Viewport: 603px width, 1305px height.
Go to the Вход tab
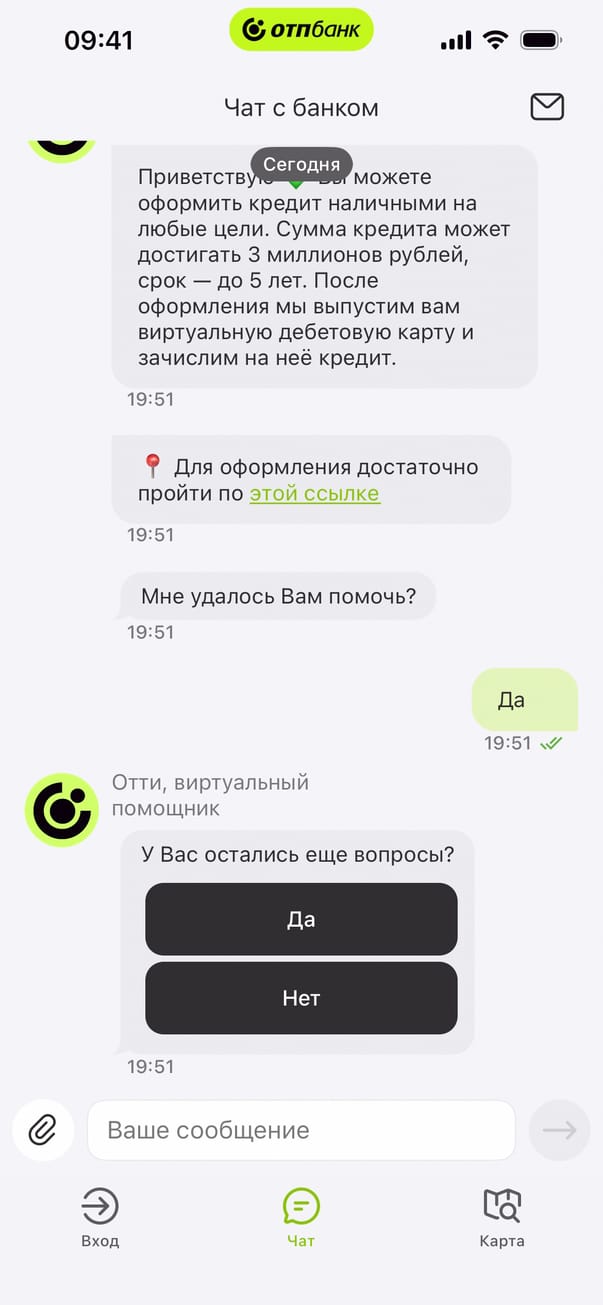coord(100,1218)
